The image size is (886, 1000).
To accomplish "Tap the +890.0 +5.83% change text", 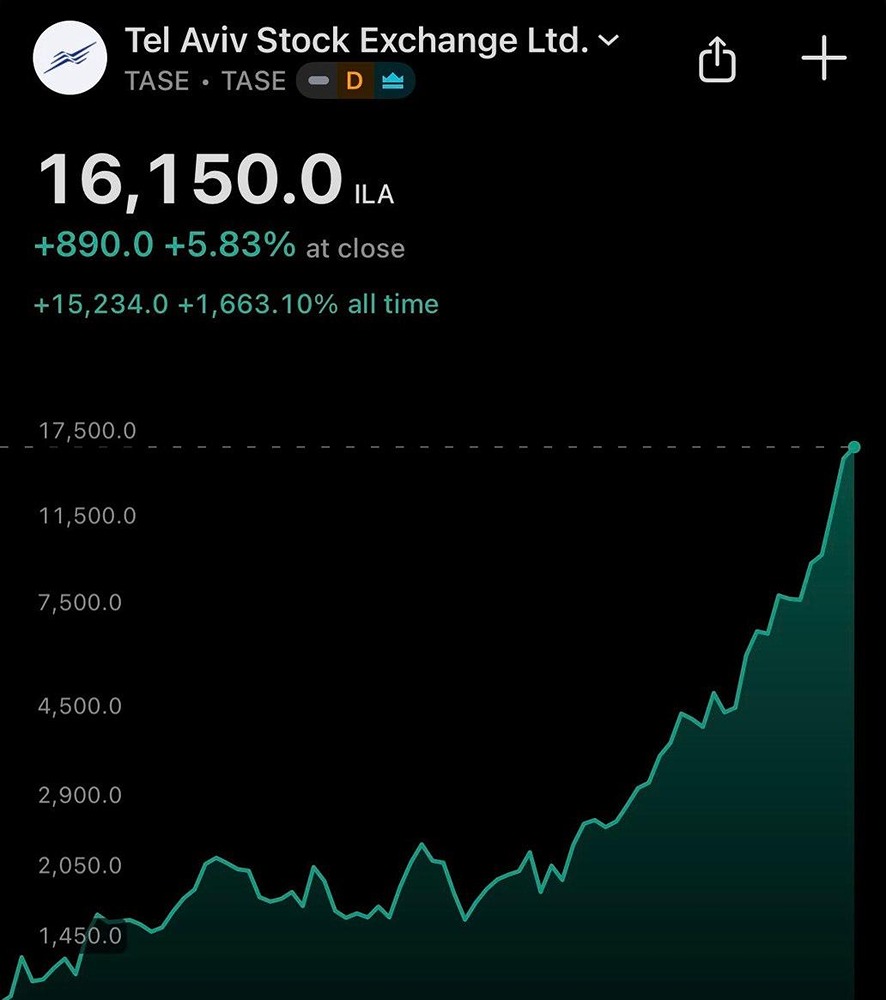I will coord(164,247).
